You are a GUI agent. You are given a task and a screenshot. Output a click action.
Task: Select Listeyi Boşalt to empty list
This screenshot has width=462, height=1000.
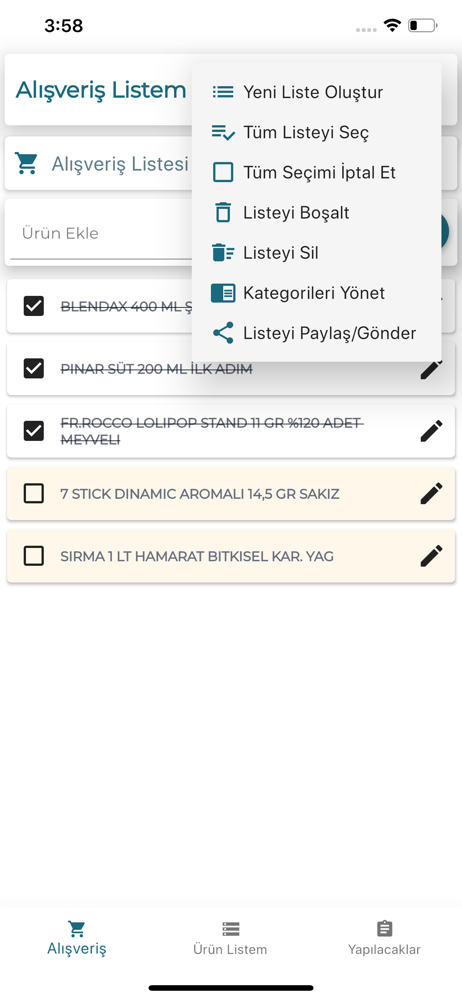(317, 212)
